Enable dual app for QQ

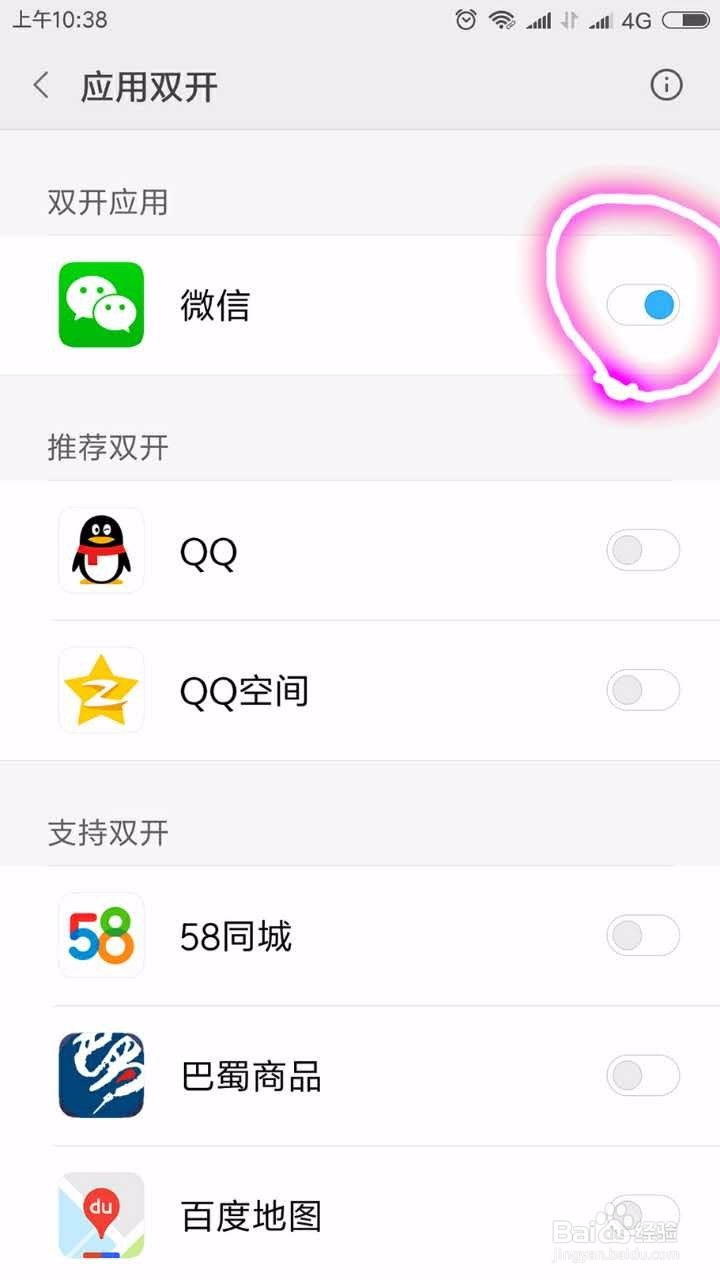(x=643, y=550)
